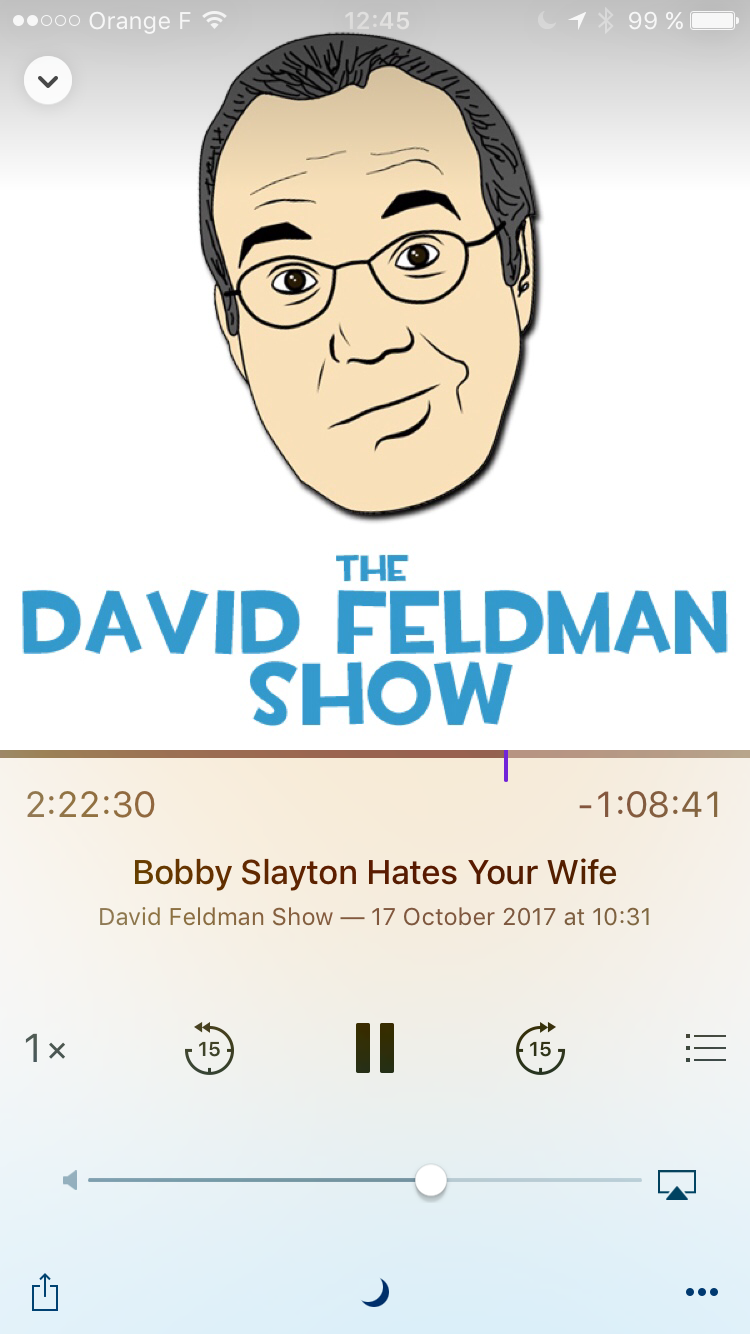Tap the volume slider knob
This screenshot has width=750, height=1334.
[431, 1181]
